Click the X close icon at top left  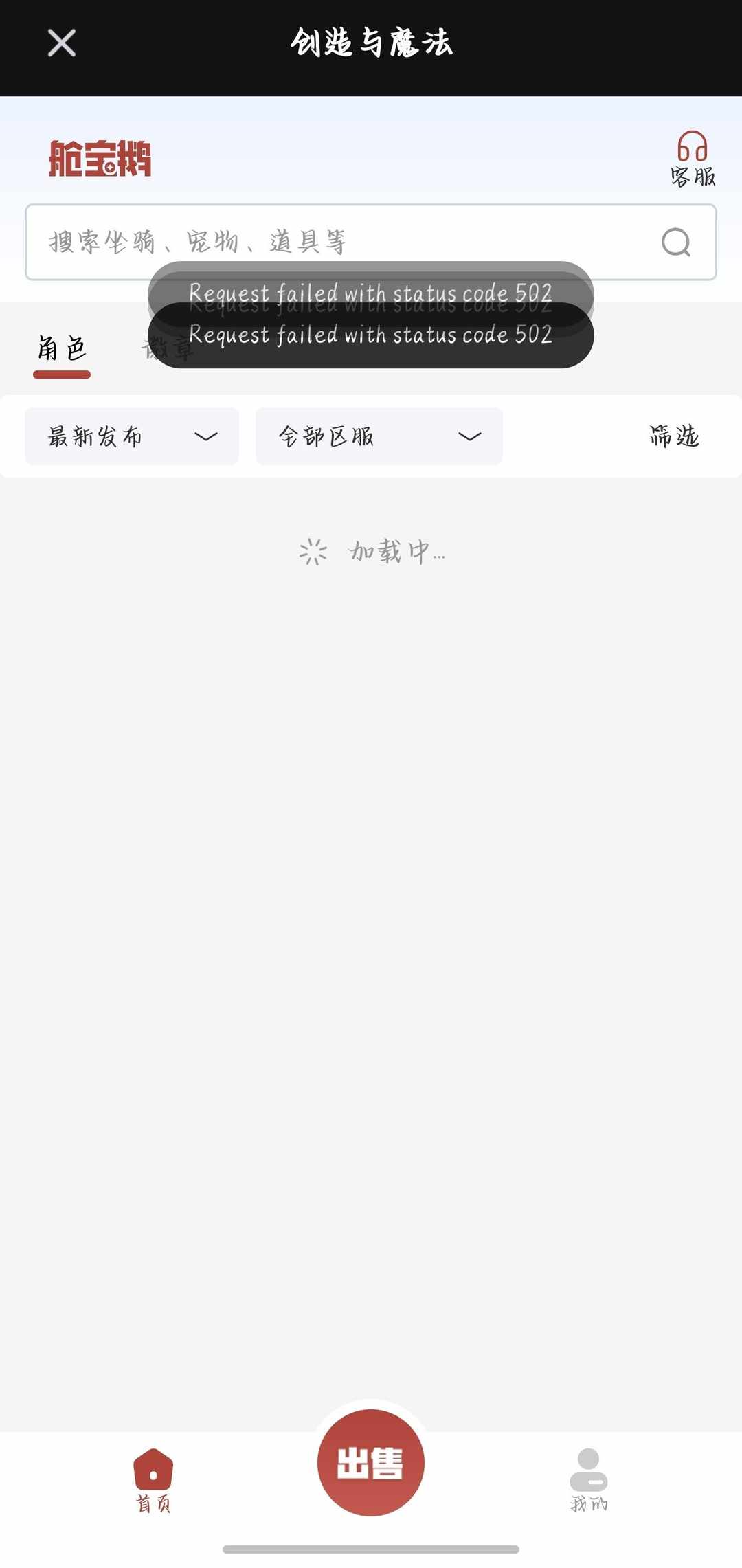pos(60,43)
